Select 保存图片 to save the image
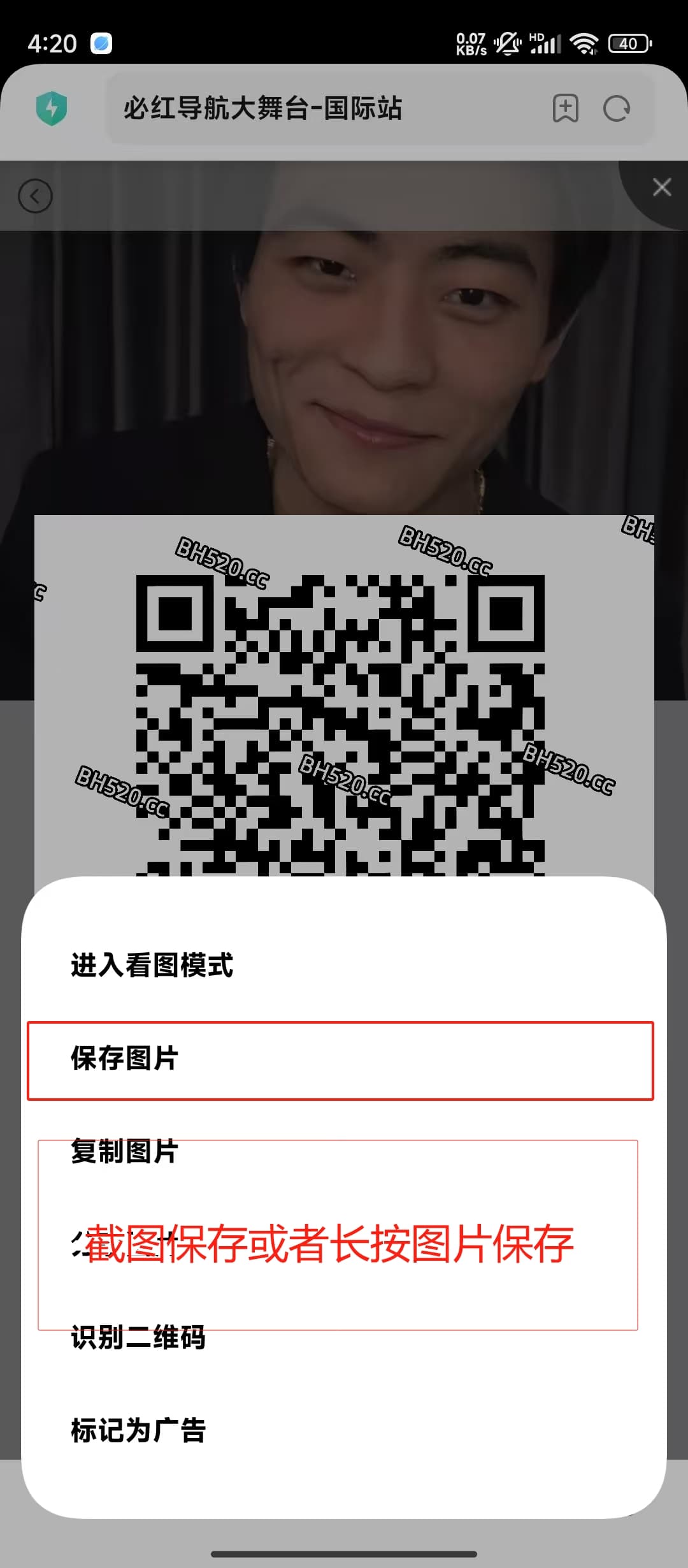688x1568 pixels. click(124, 1058)
